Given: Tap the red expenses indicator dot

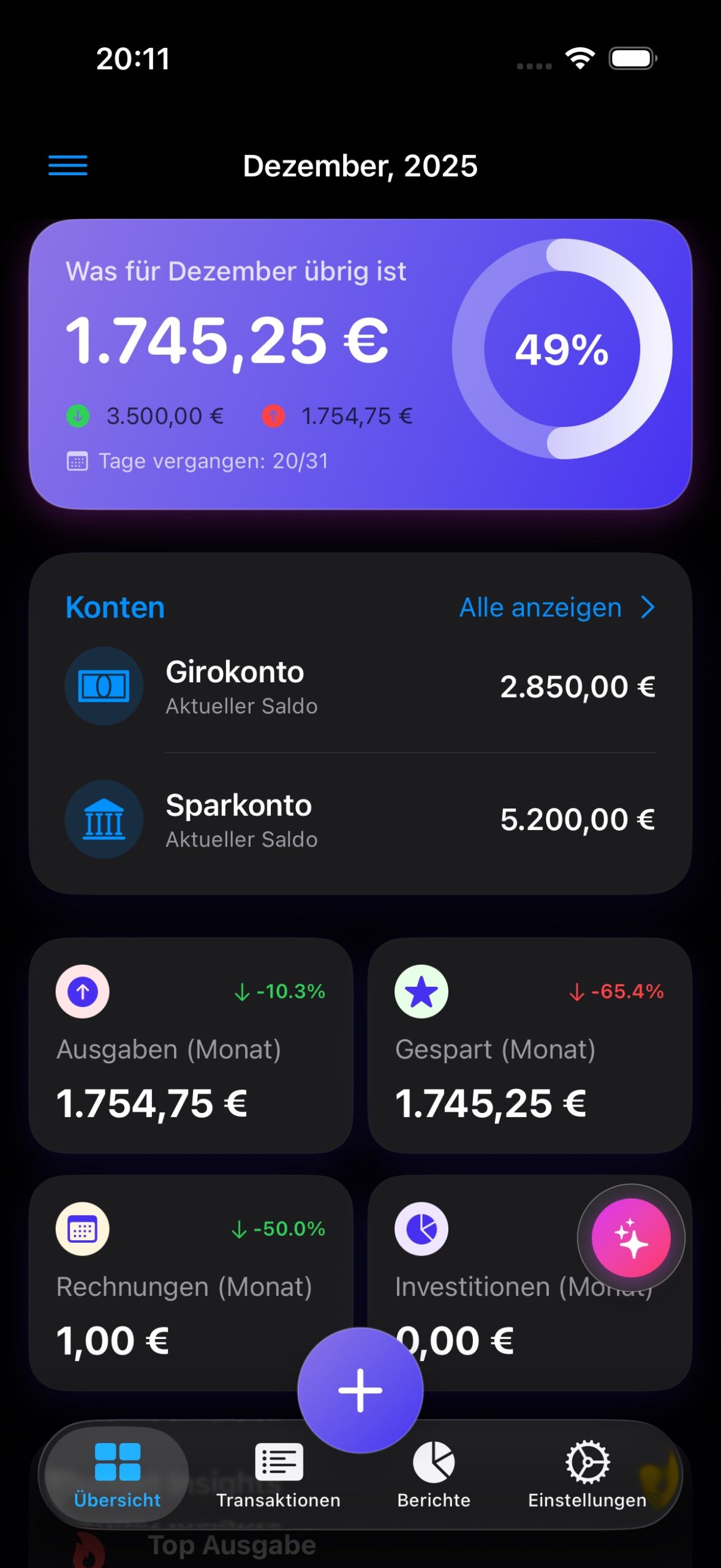Looking at the screenshot, I should tap(276, 415).
